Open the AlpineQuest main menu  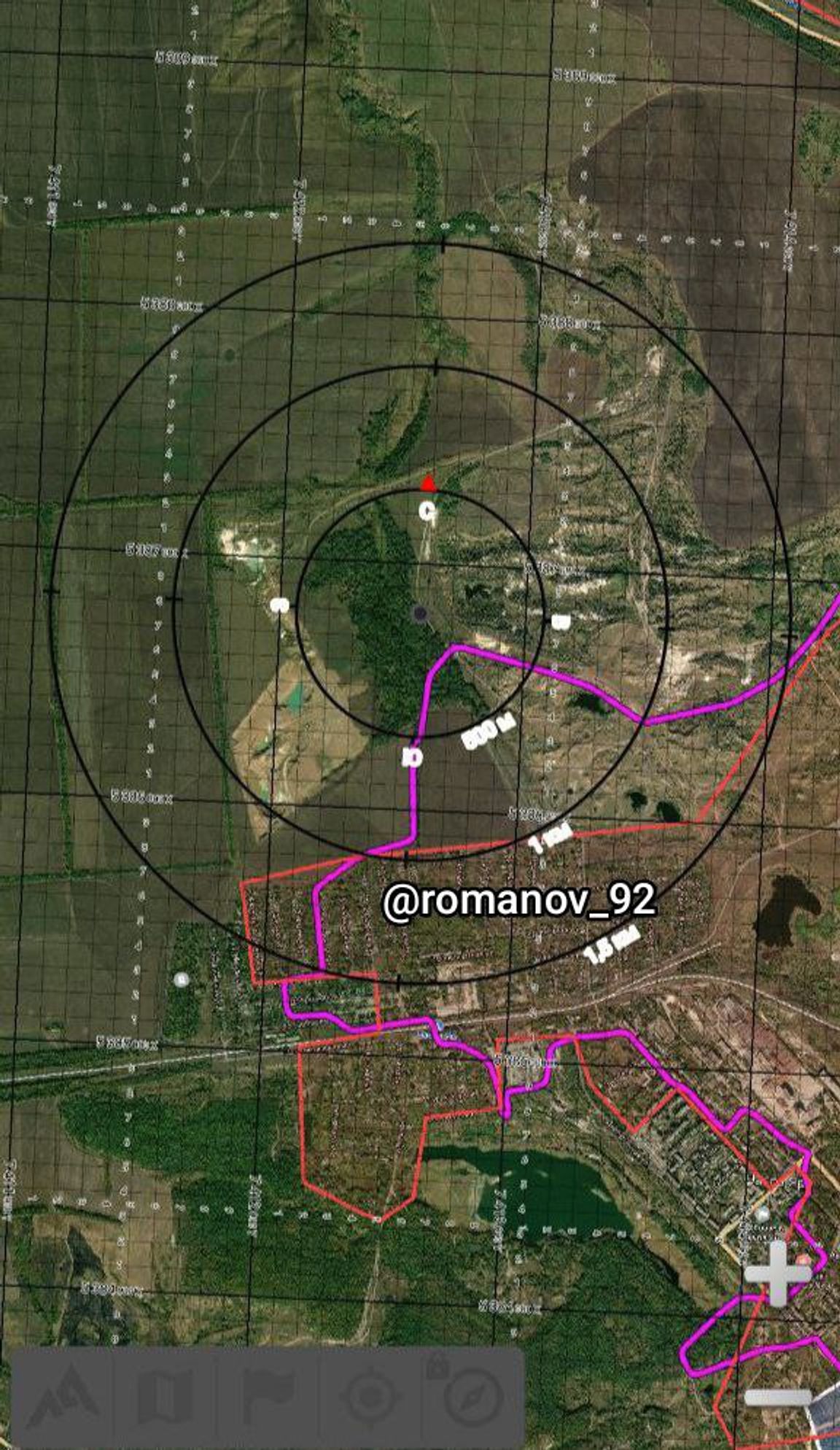click(63, 1395)
